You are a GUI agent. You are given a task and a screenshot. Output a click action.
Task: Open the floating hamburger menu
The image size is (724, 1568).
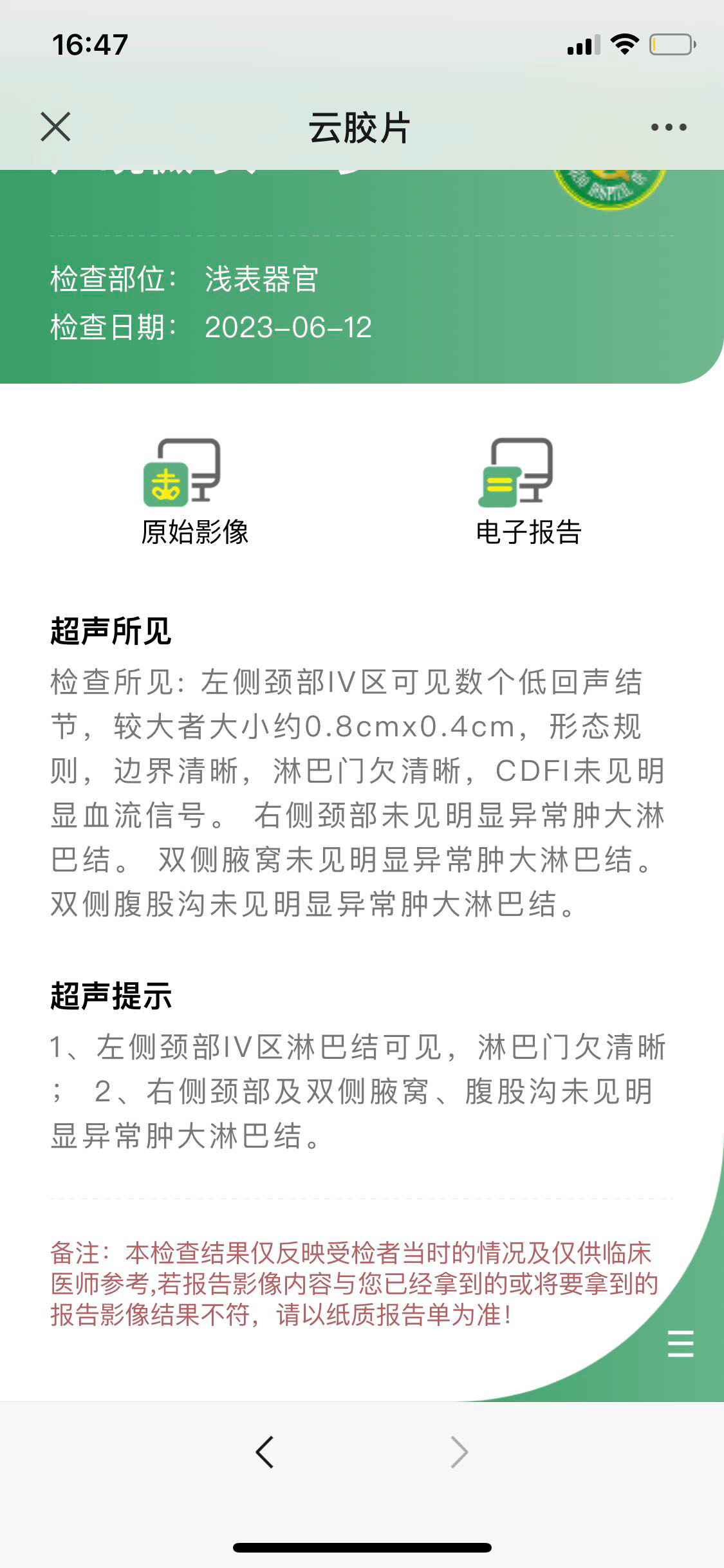click(680, 1343)
